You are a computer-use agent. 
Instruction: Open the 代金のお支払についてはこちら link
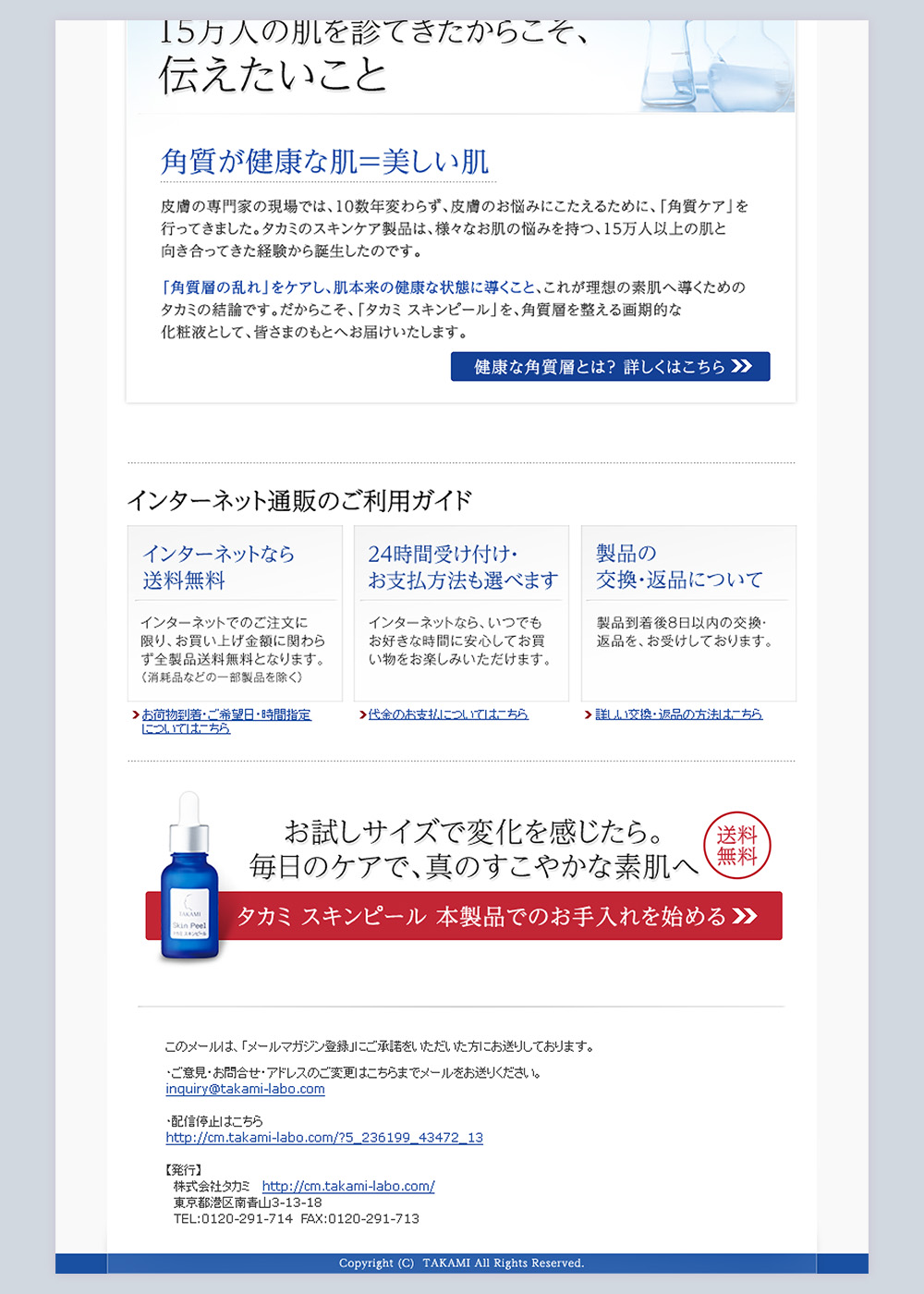click(x=448, y=714)
